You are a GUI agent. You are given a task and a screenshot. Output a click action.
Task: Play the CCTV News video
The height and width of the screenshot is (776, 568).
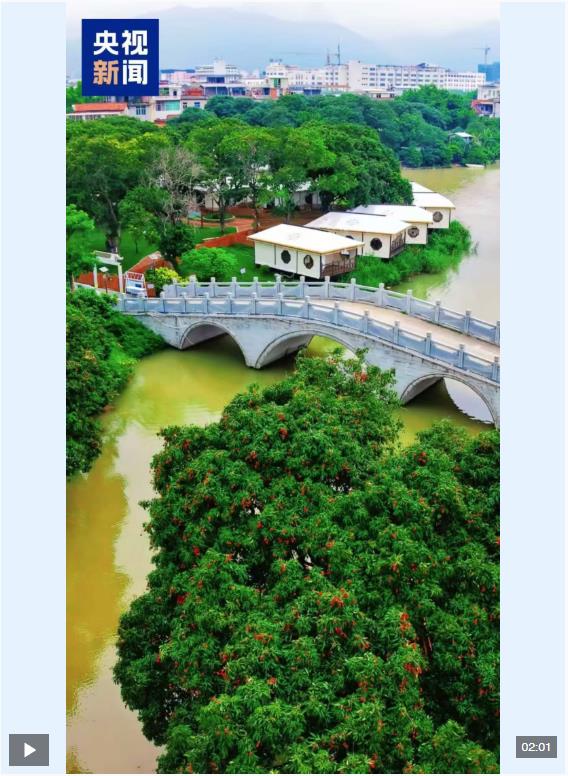click(29, 750)
